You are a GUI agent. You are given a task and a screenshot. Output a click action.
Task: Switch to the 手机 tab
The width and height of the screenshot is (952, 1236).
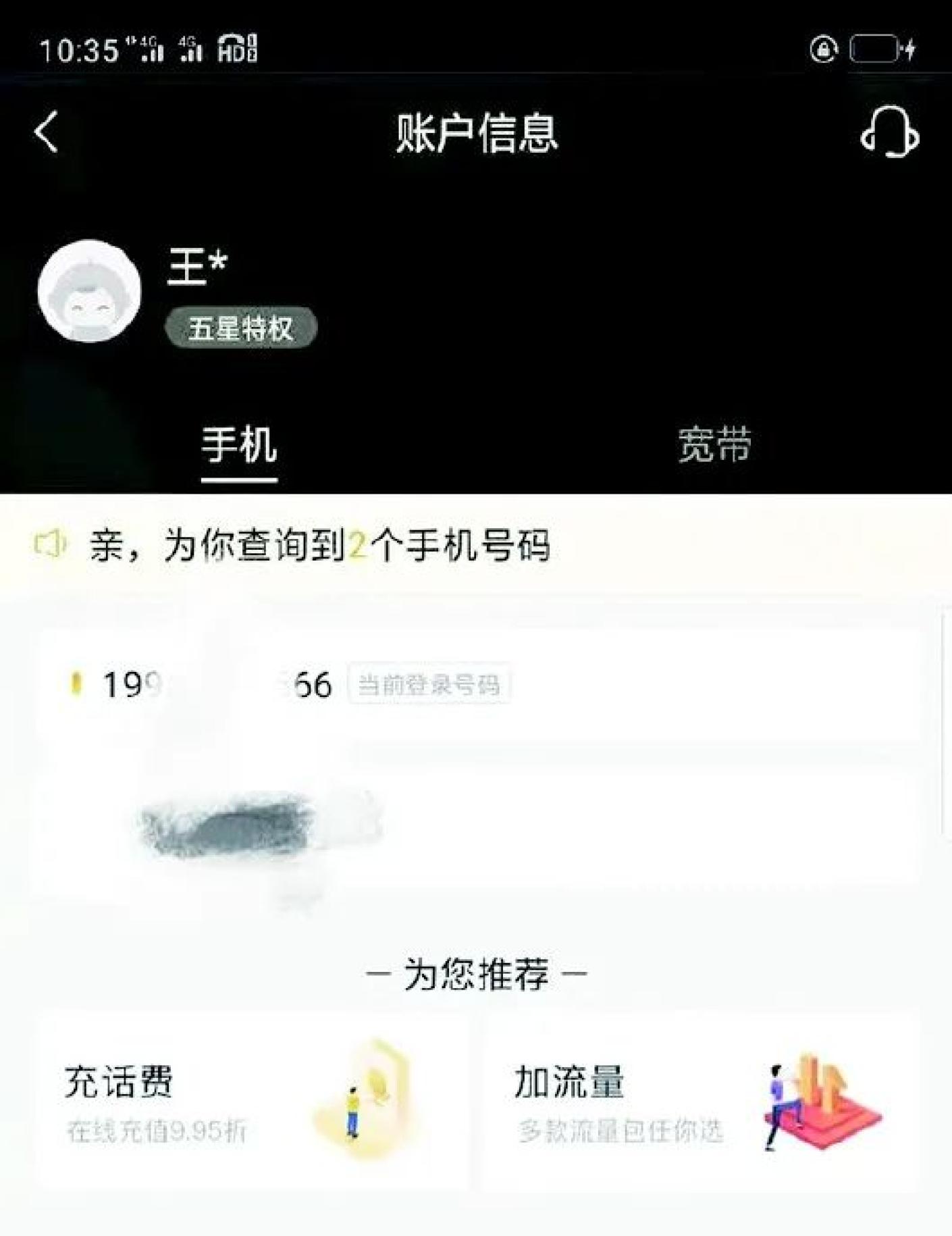(x=239, y=446)
